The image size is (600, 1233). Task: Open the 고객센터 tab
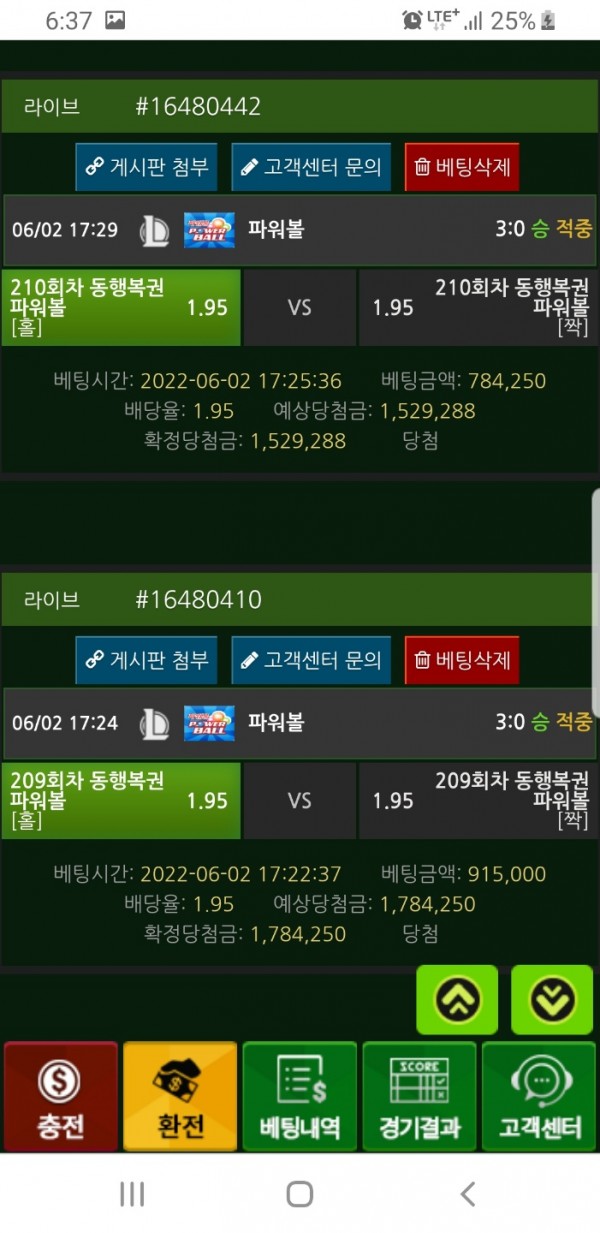[539, 1097]
